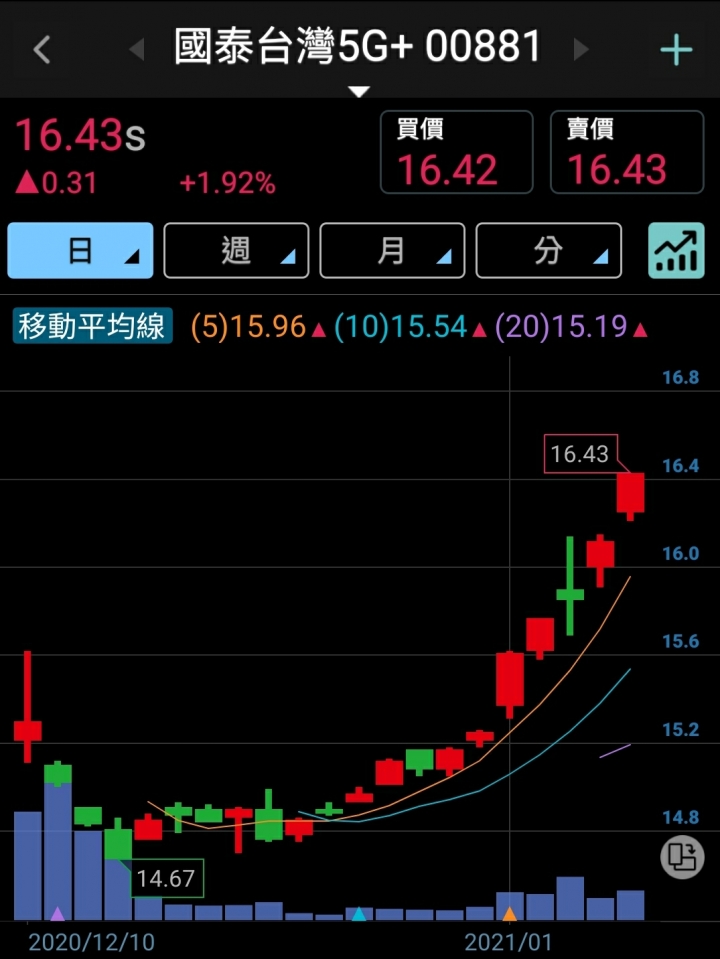720x959 pixels.
Task: Open the trend chart icon button
Action: tap(676, 250)
